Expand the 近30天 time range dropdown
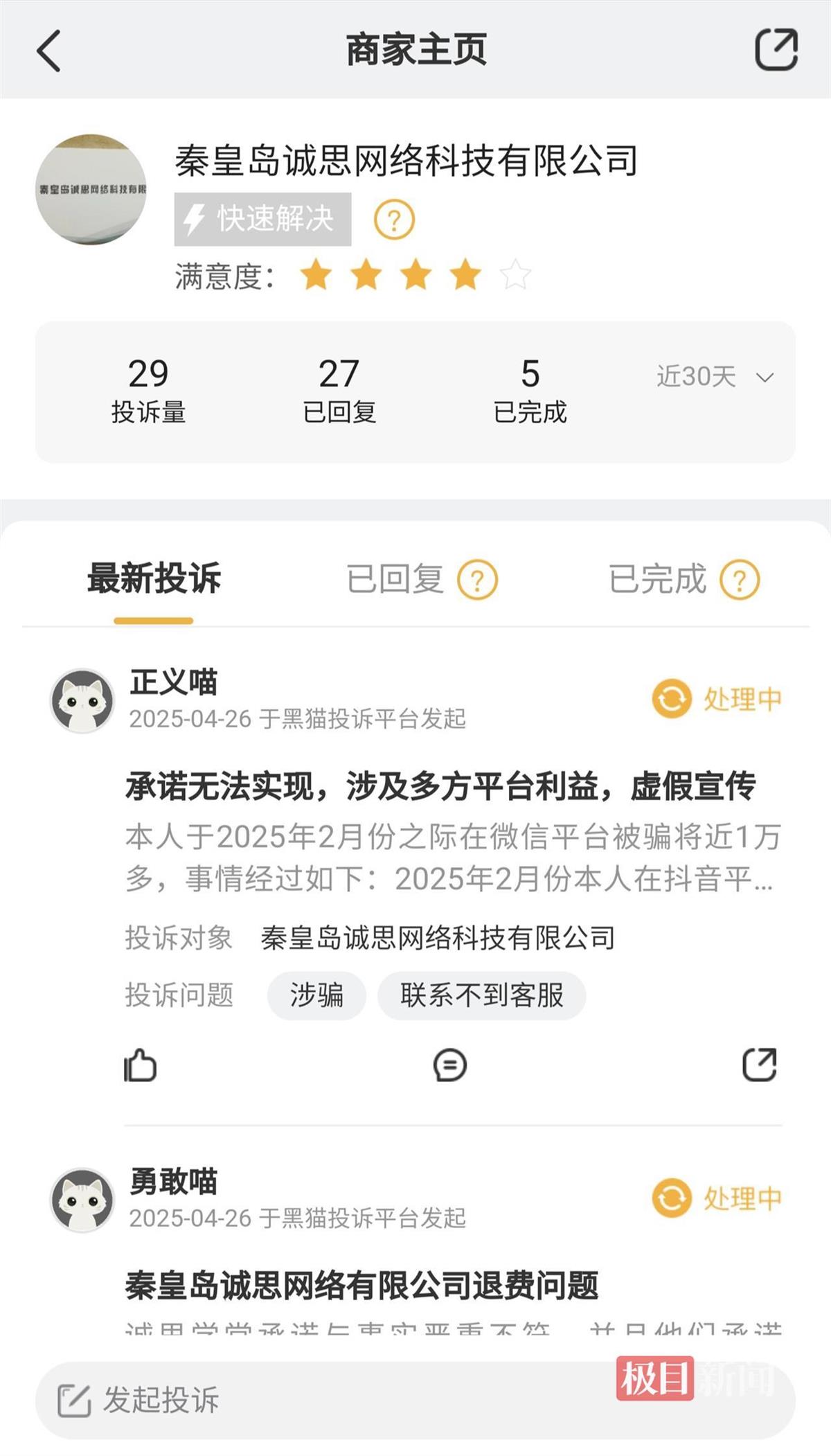831x1456 pixels. (x=715, y=377)
